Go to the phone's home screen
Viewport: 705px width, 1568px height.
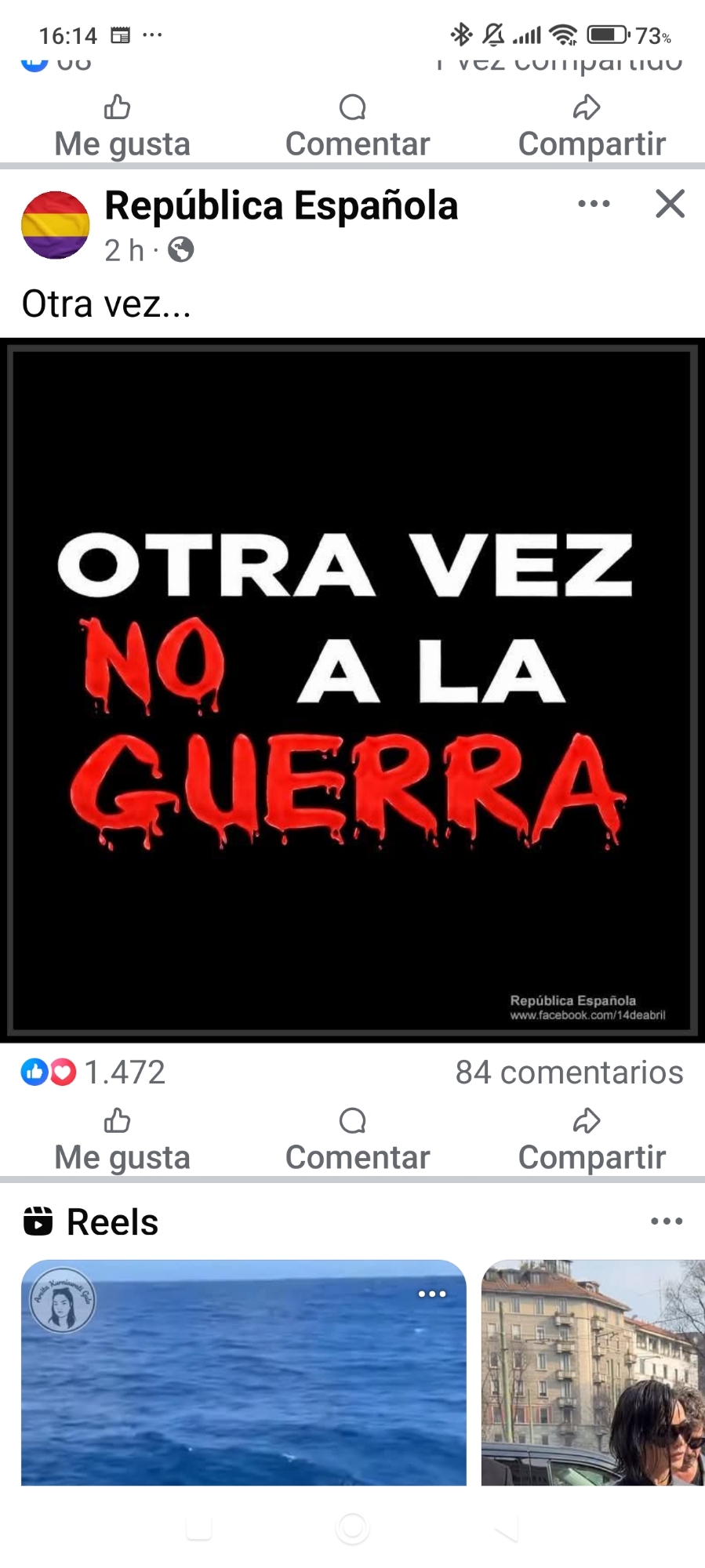pyautogui.click(x=352, y=1527)
